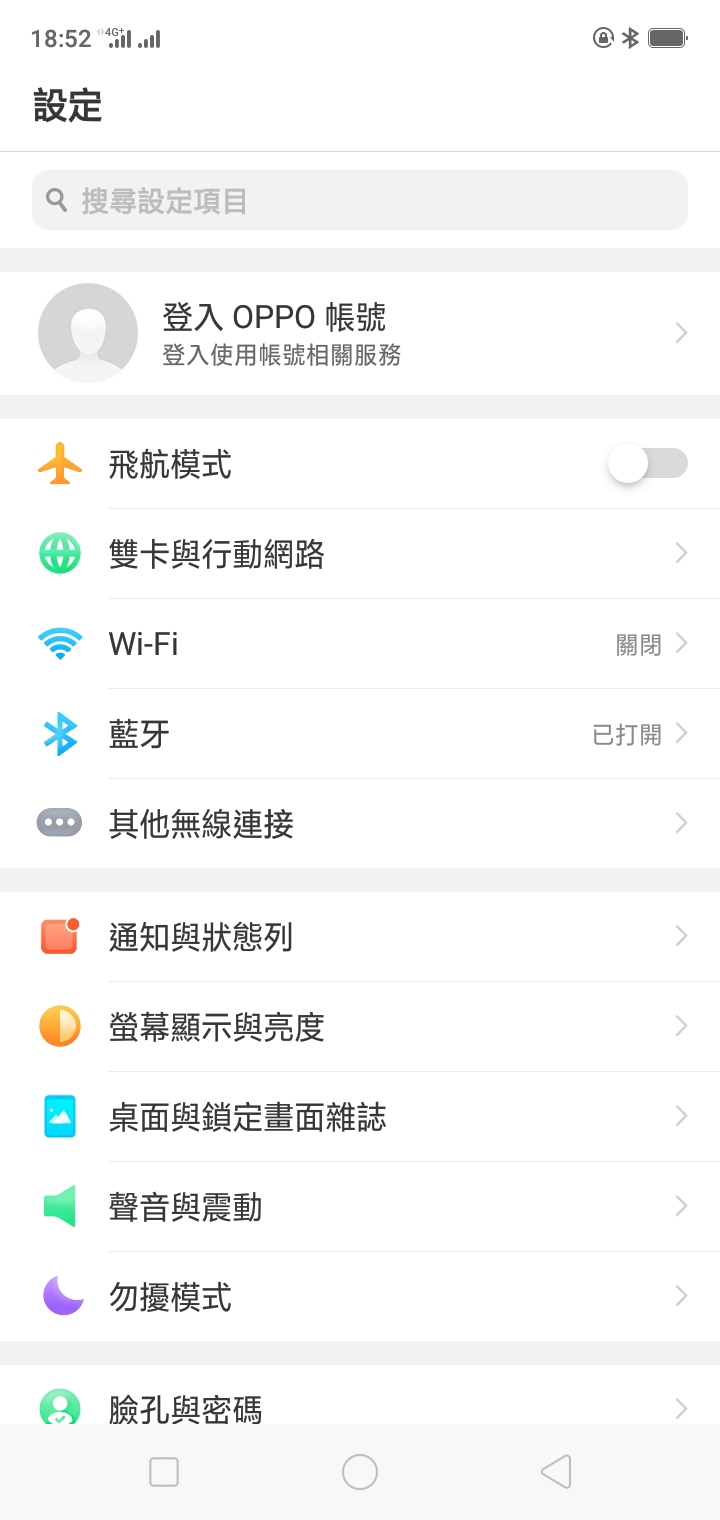Viewport: 720px width, 1520px height.
Task: Tap the system back navigation button
Action: (556, 1472)
